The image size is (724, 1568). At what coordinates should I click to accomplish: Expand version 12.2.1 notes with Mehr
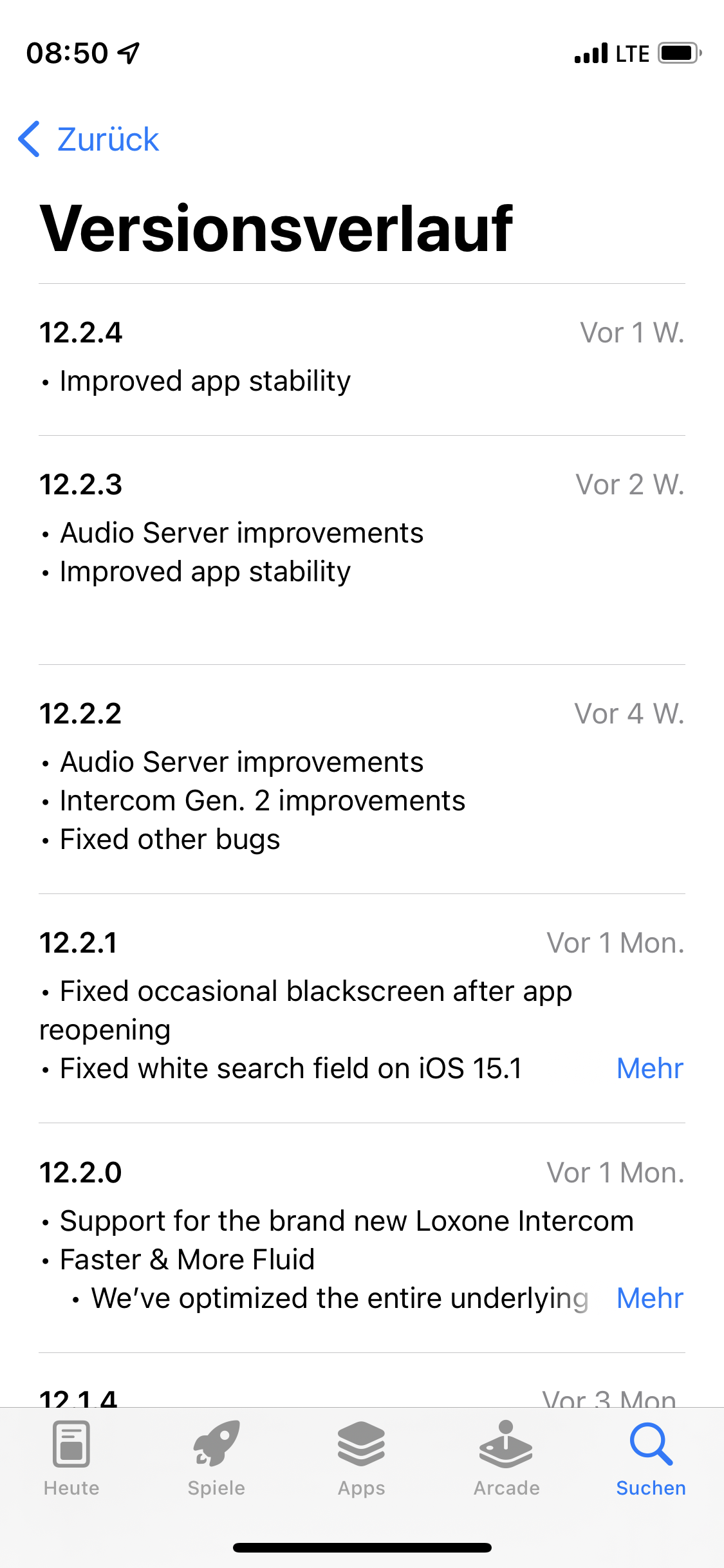(x=649, y=1069)
